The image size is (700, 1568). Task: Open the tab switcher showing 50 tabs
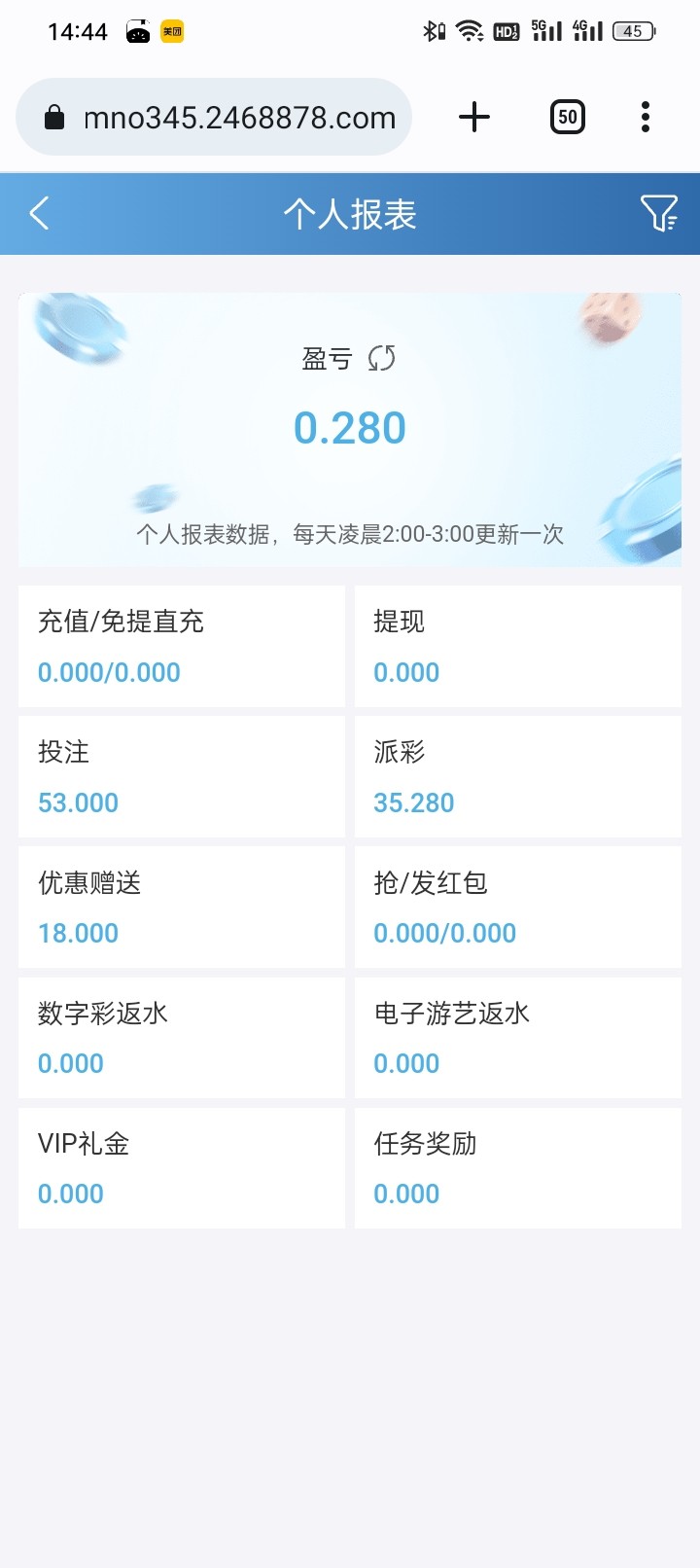click(567, 118)
